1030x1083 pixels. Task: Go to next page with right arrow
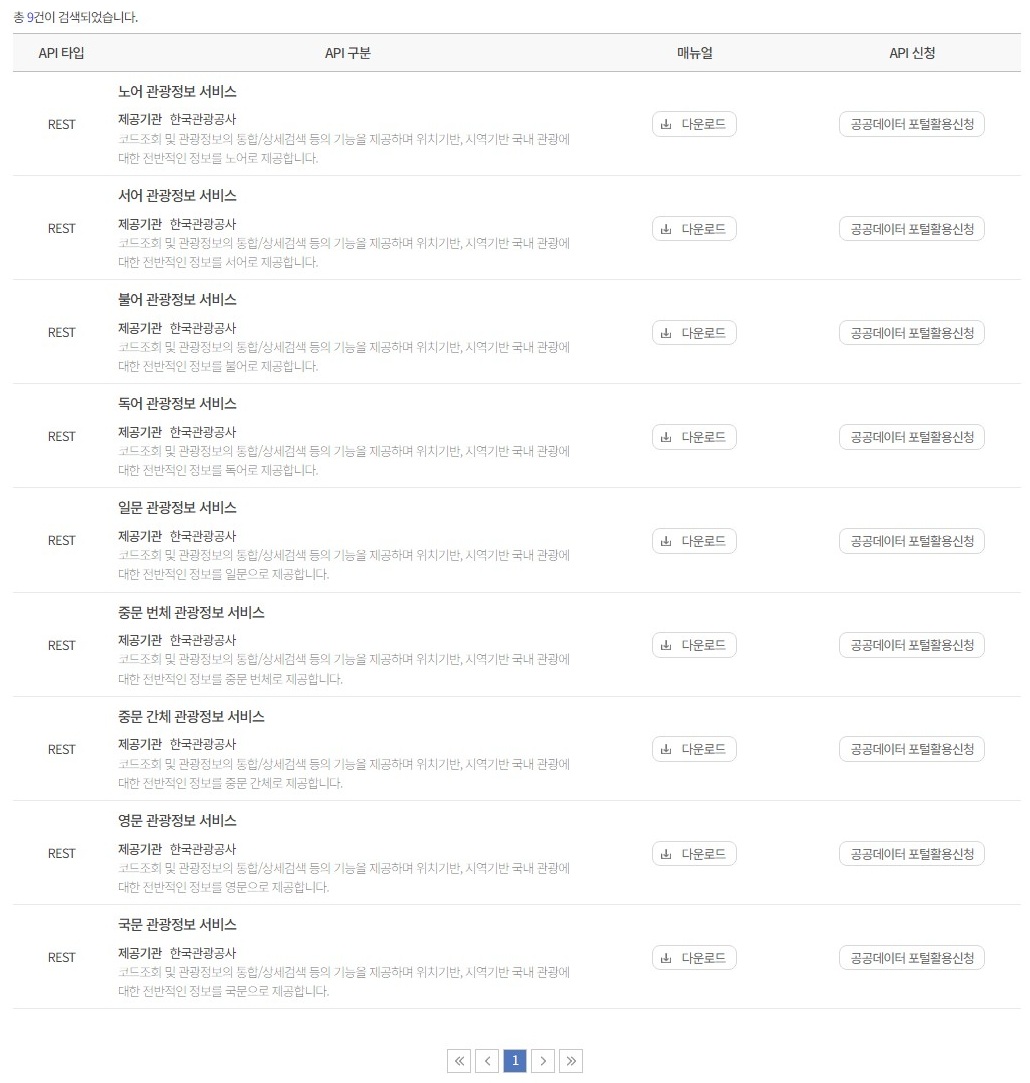pos(543,1060)
